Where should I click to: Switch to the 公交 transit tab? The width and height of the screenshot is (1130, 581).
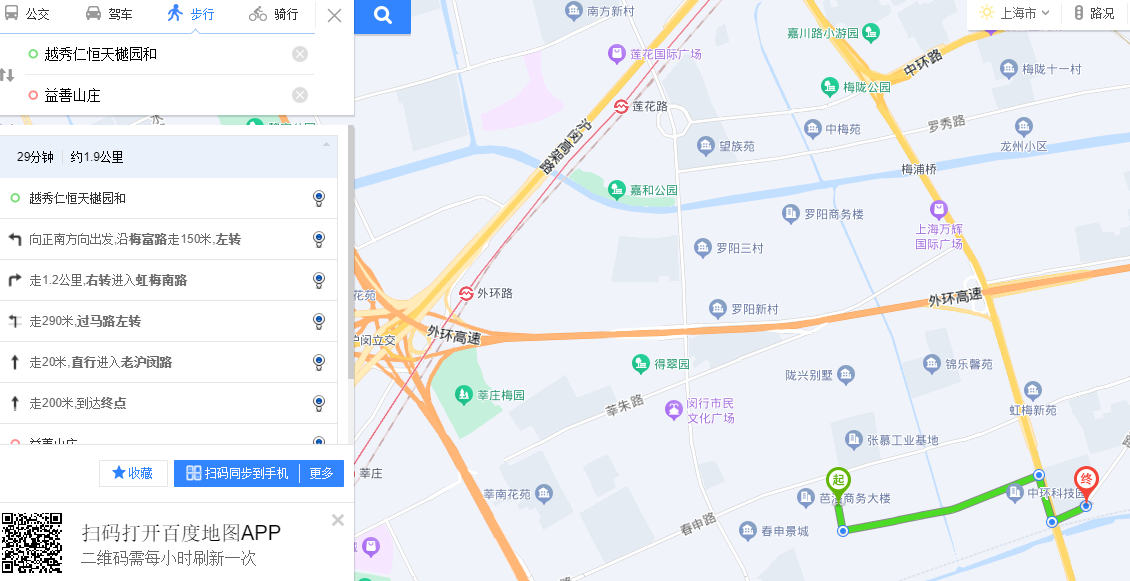[27, 14]
